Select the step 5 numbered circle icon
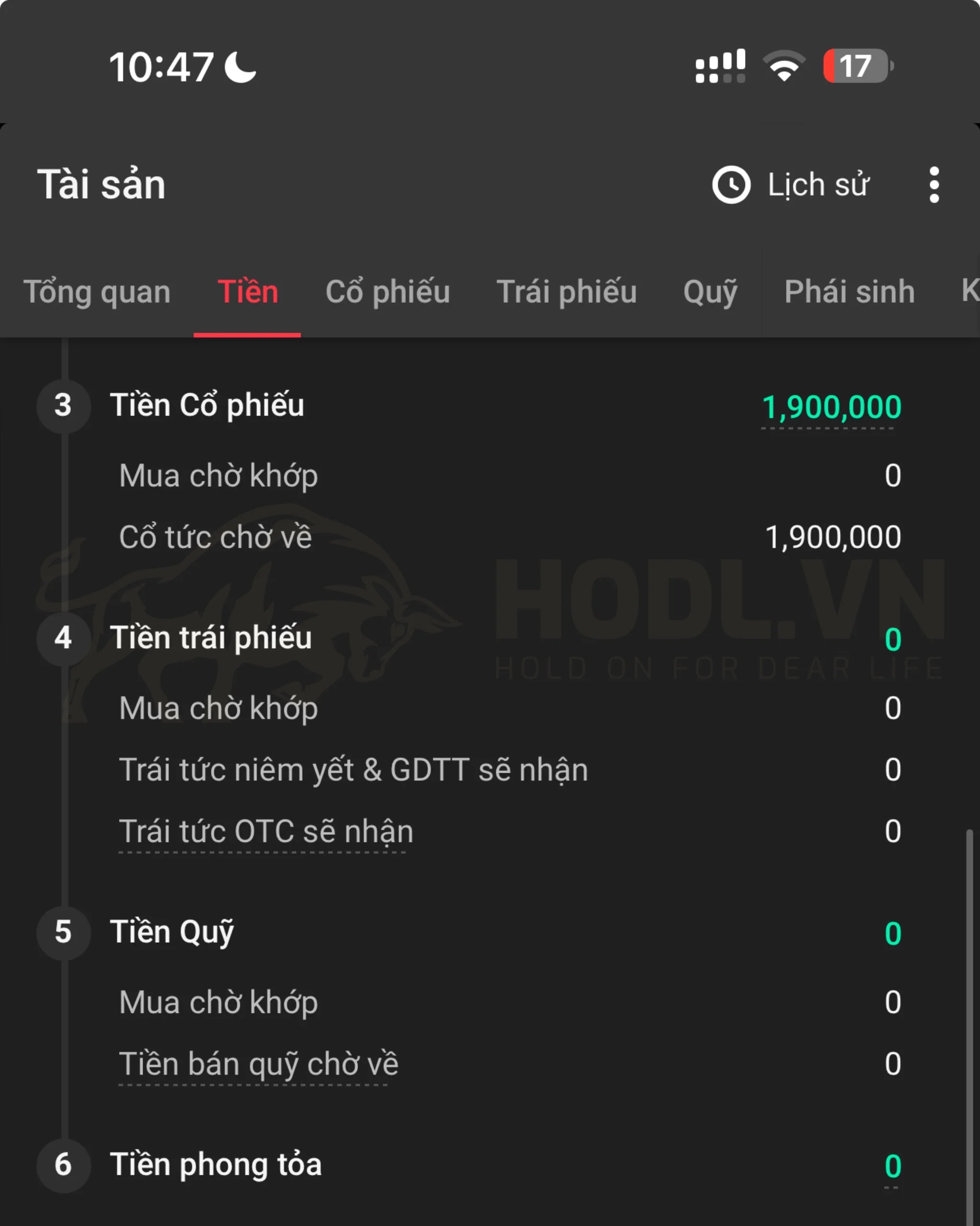 [64, 933]
